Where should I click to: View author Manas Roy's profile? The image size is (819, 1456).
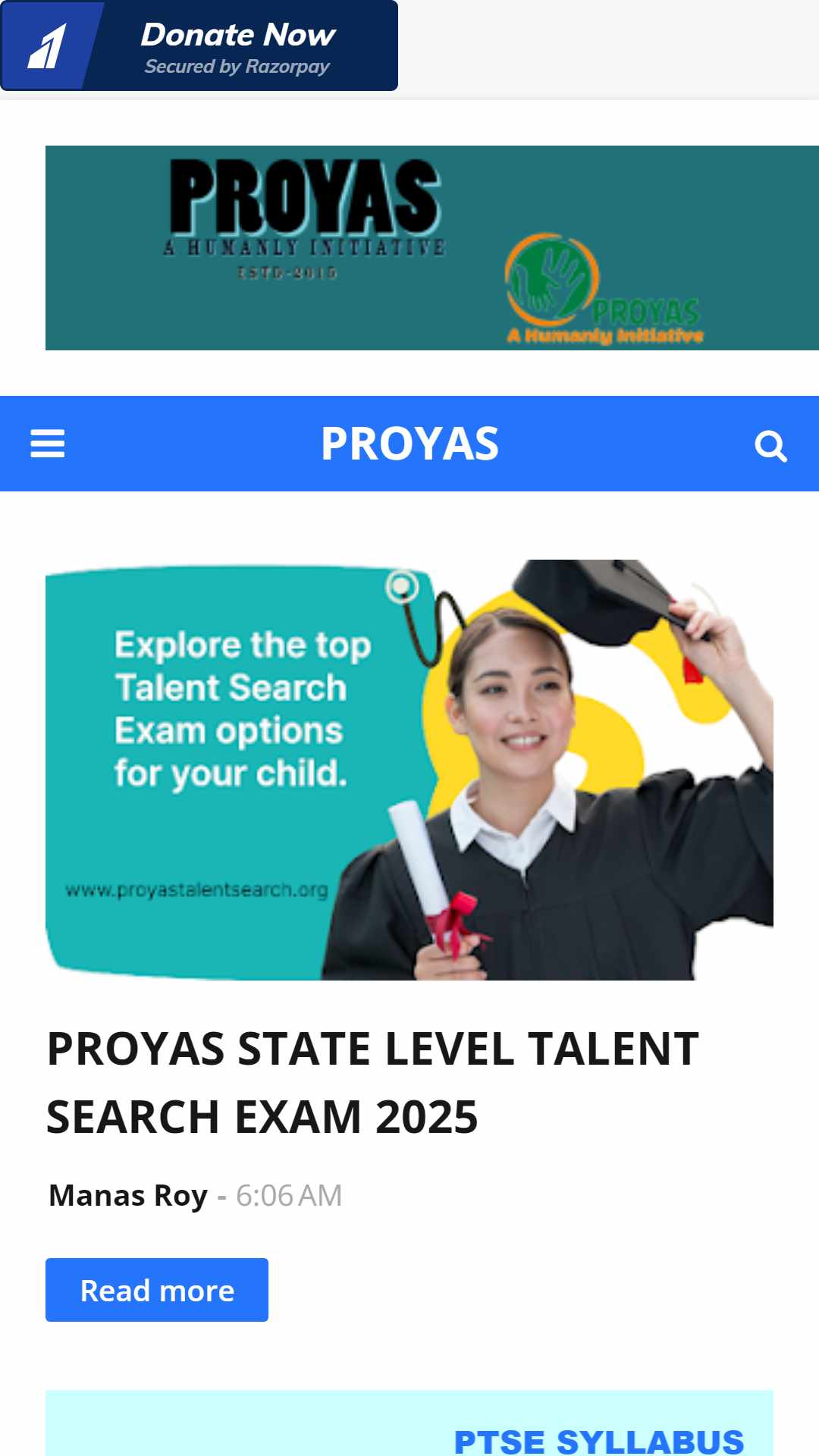pos(128,1195)
